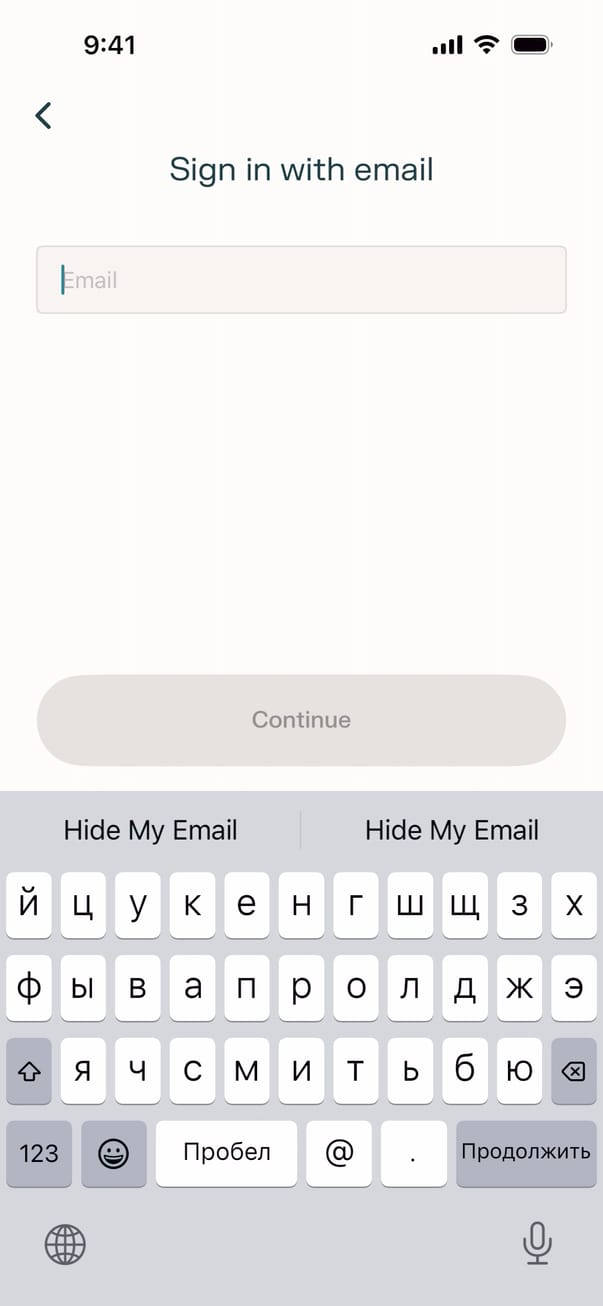Tap the Продолжить key on the keyboard
603x1306 pixels.
pos(526,1153)
